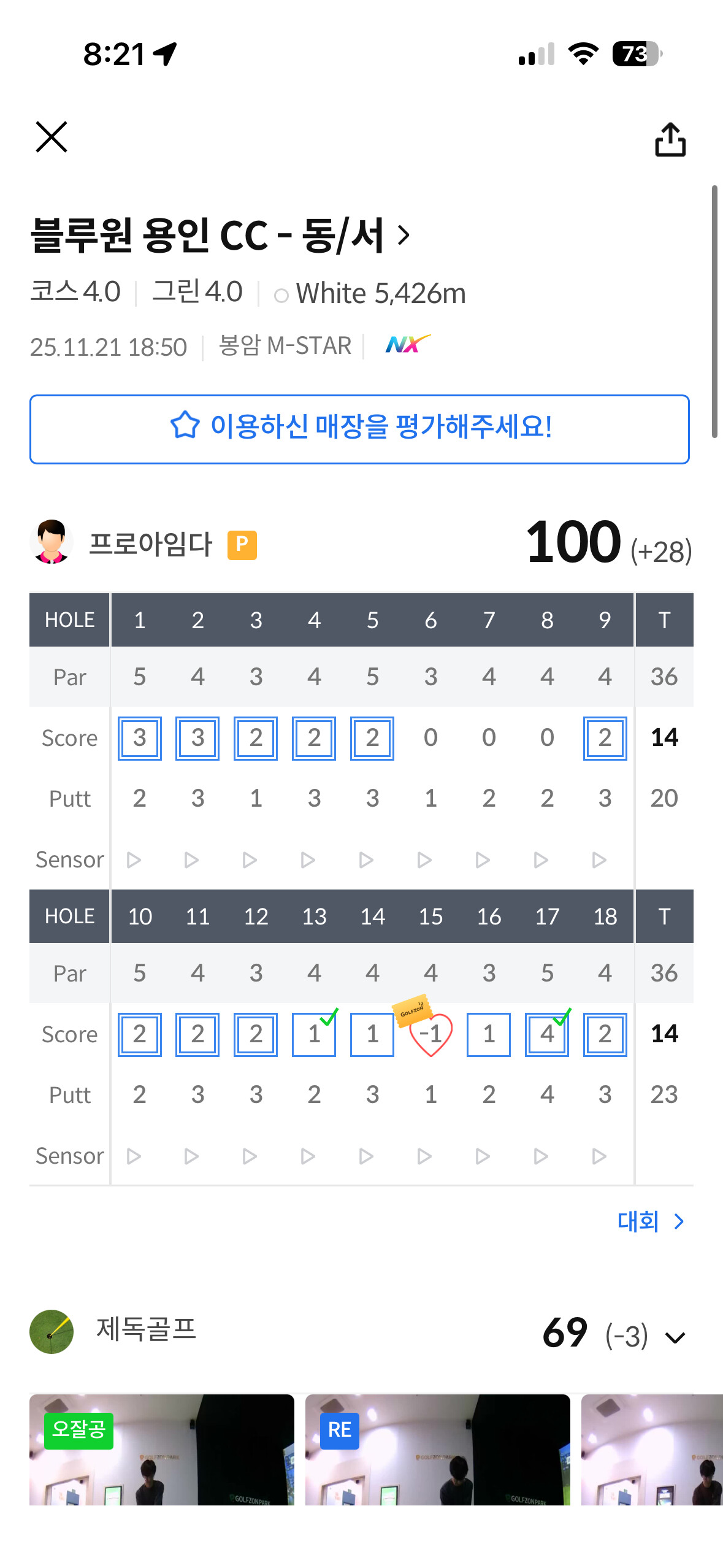Share this round's scorecard
The height and width of the screenshot is (1568, 723).
tap(670, 140)
